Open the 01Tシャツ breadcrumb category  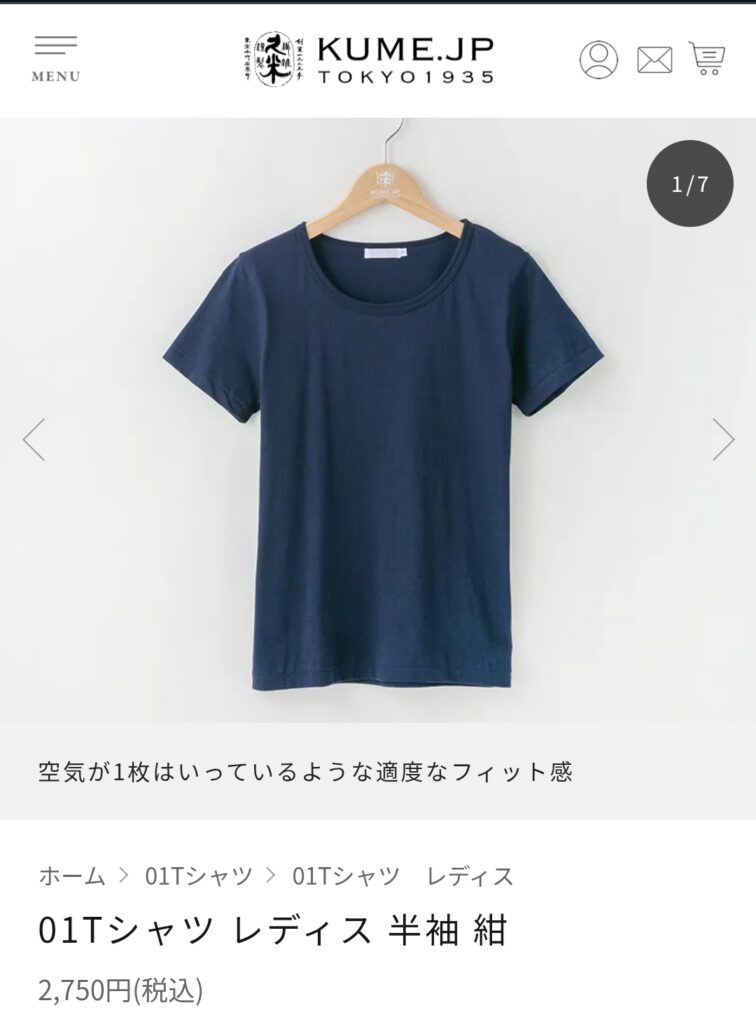(199, 877)
